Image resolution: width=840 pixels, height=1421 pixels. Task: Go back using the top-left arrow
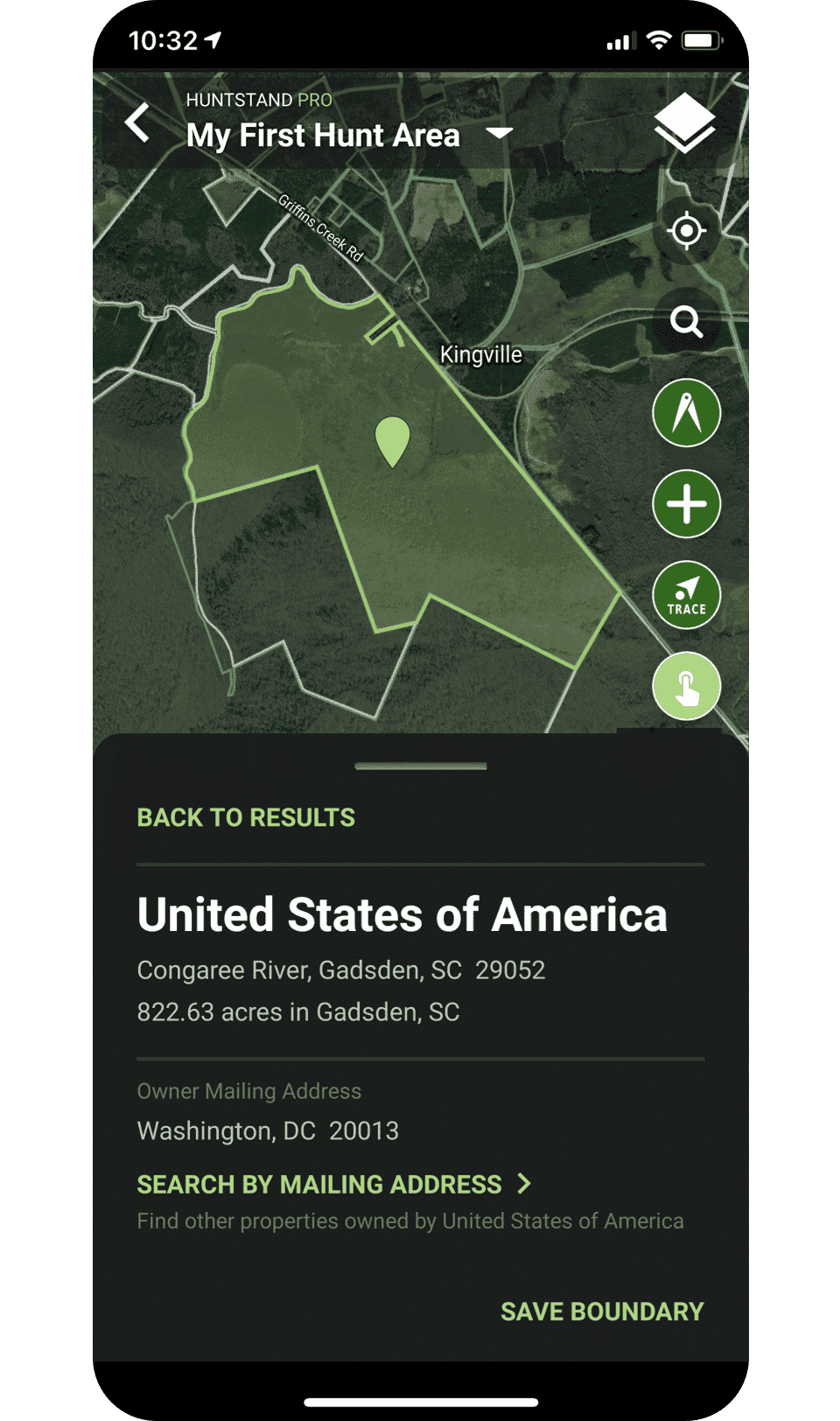click(x=137, y=122)
